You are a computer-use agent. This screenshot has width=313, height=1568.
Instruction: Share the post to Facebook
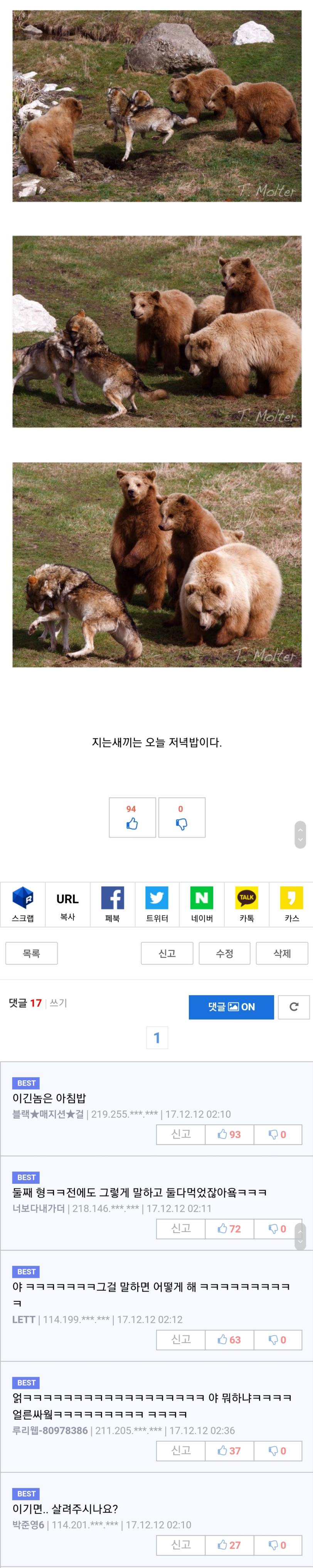(x=113, y=904)
